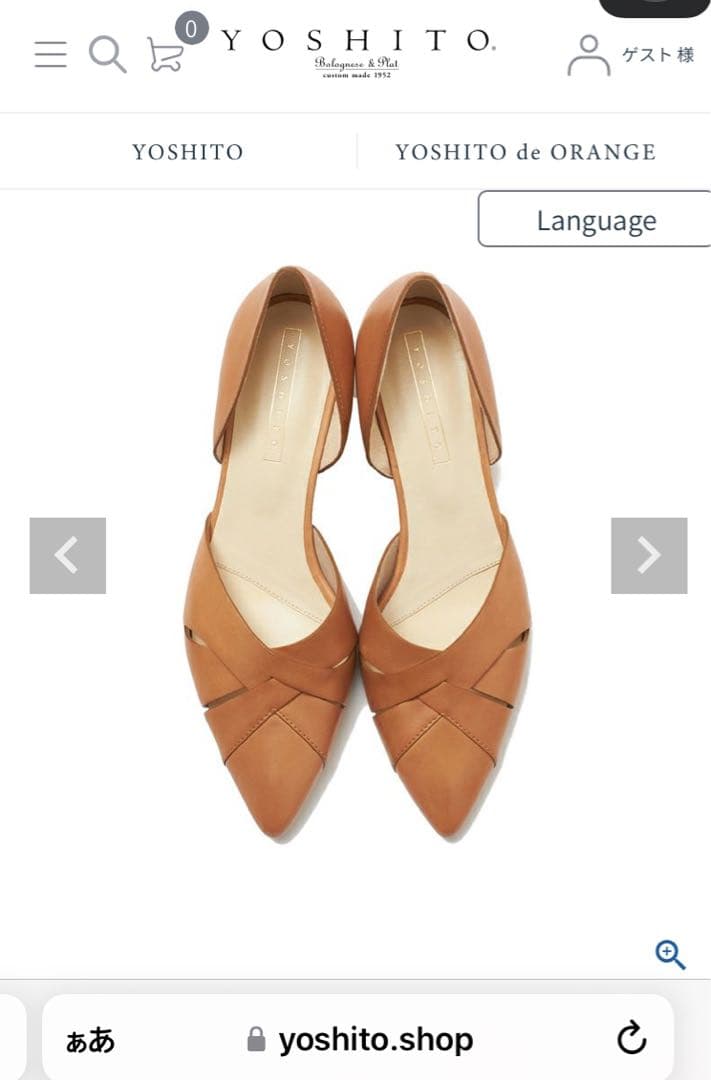The width and height of the screenshot is (711, 1080).
Task: View the shopping cart
Action: [x=166, y=54]
